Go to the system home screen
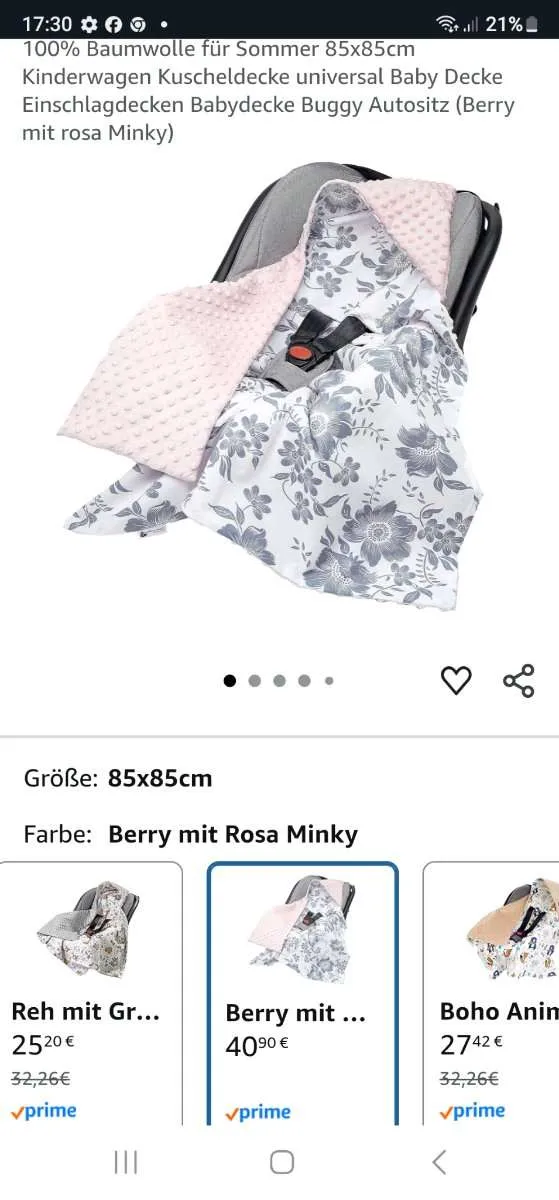The width and height of the screenshot is (559, 1200). click(x=282, y=1162)
